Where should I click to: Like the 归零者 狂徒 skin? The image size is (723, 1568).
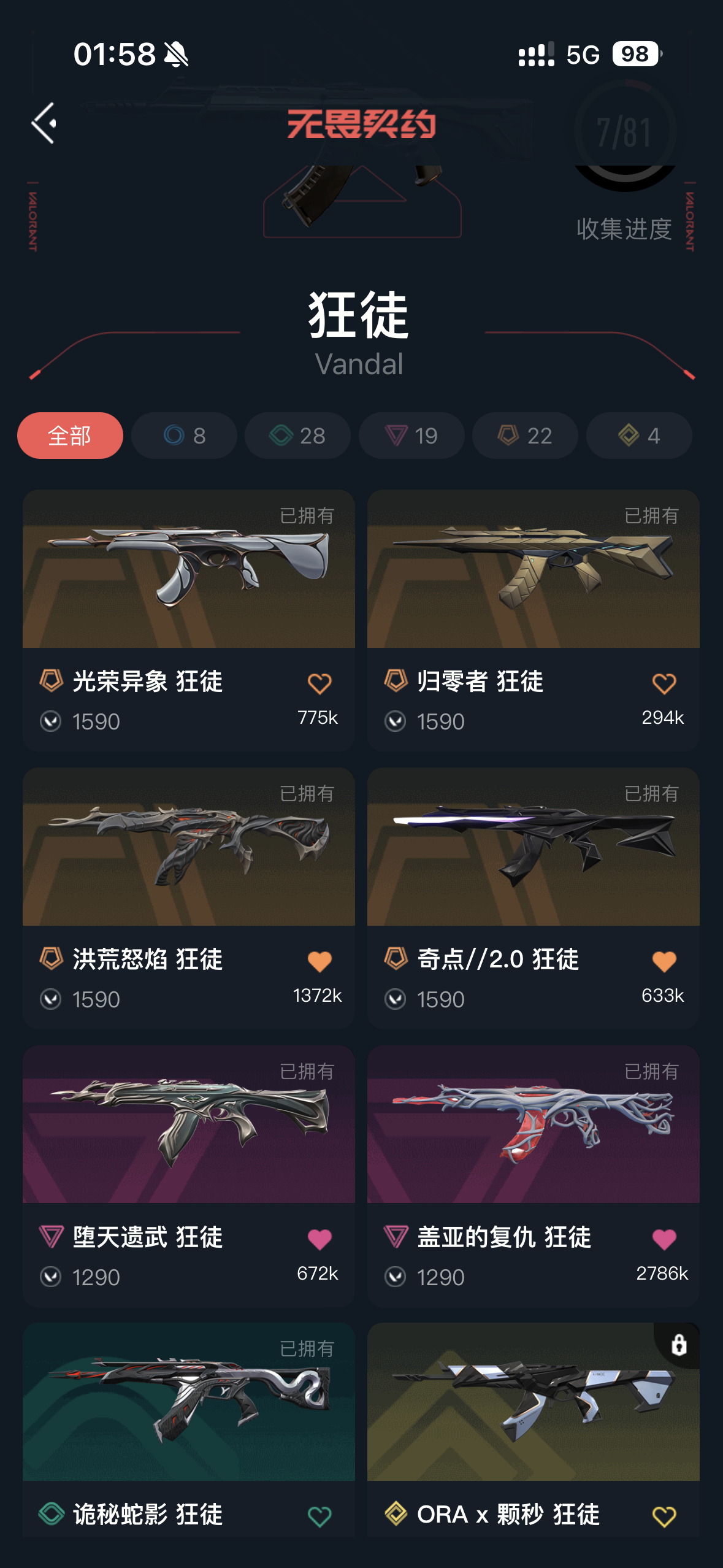click(x=664, y=683)
